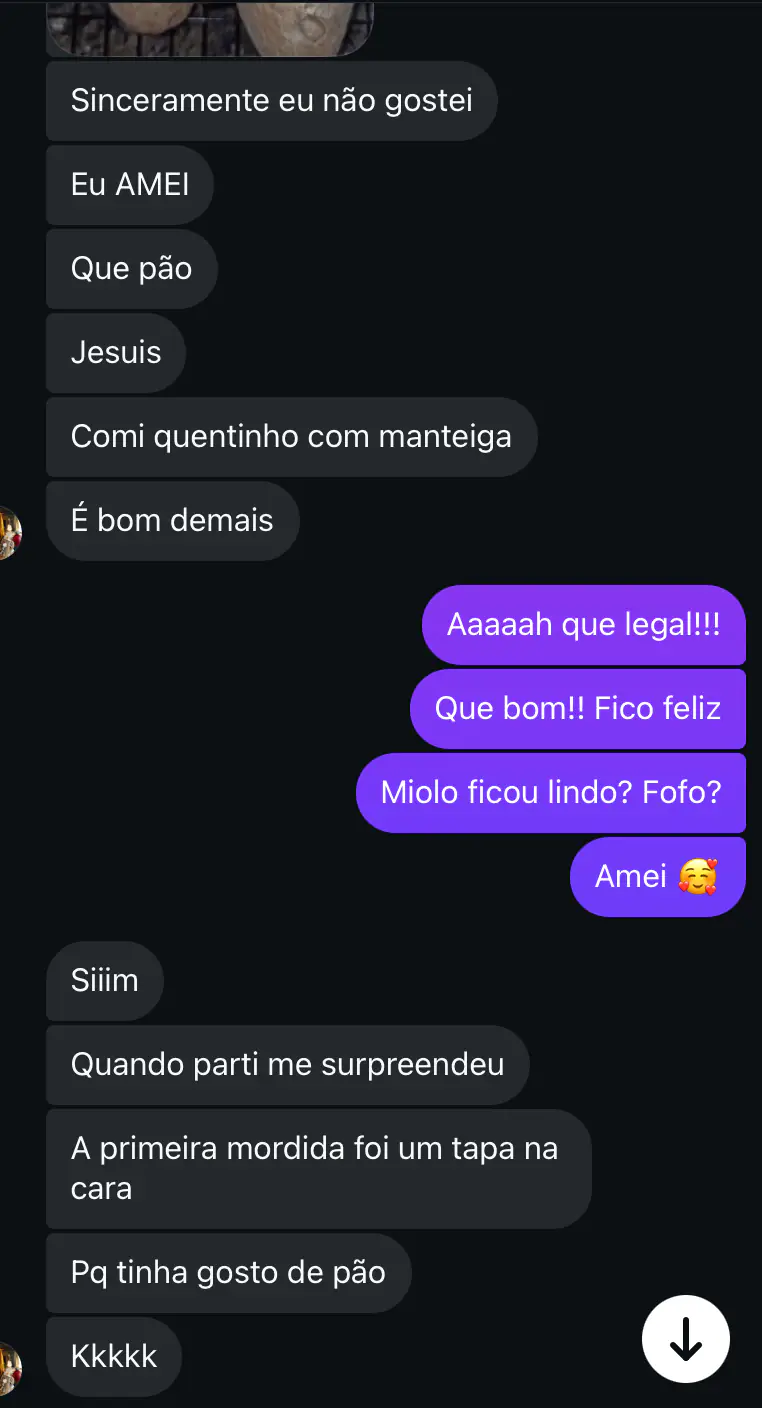This screenshot has height=1408, width=762.
Task: Click the "Eu AMEI" message bubble
Action: (129, 184)
